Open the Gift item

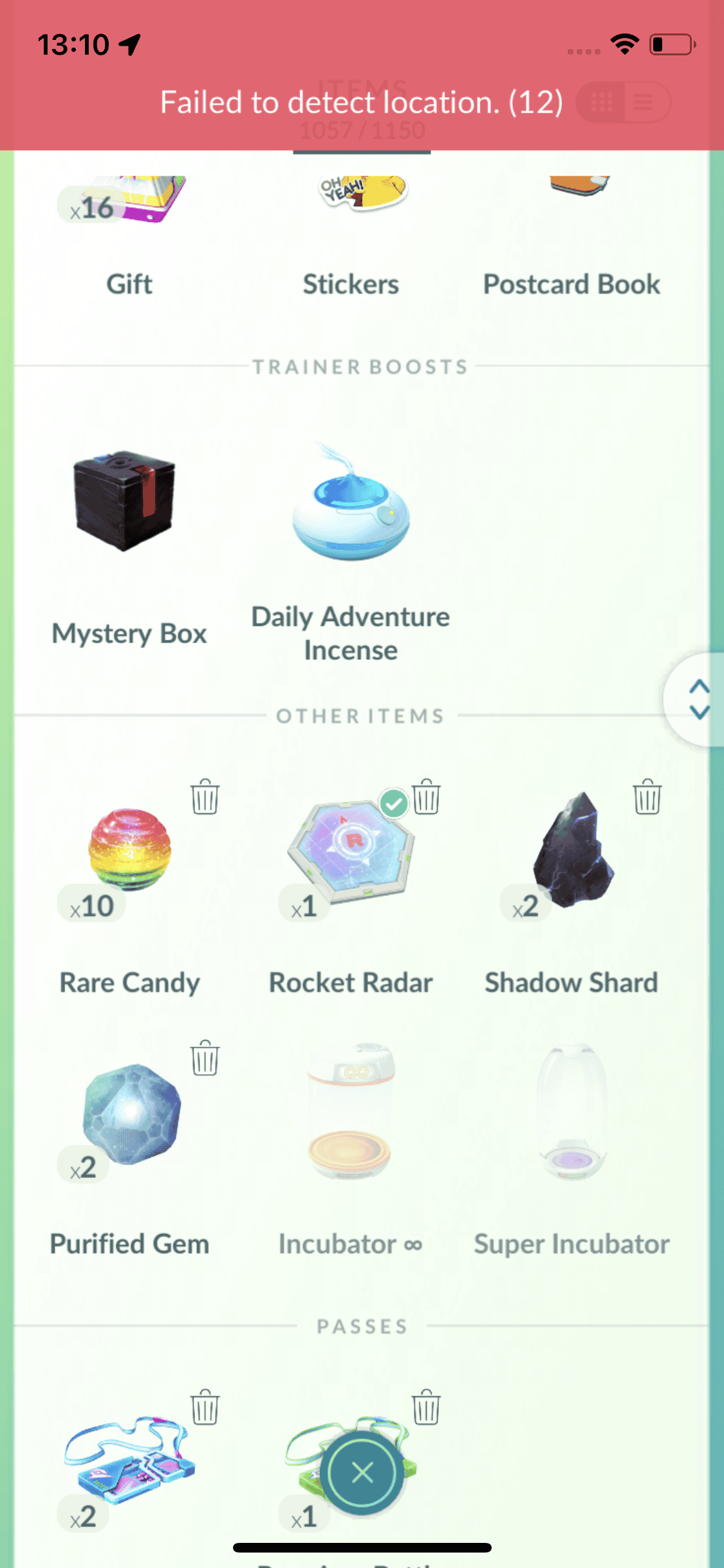129,212
